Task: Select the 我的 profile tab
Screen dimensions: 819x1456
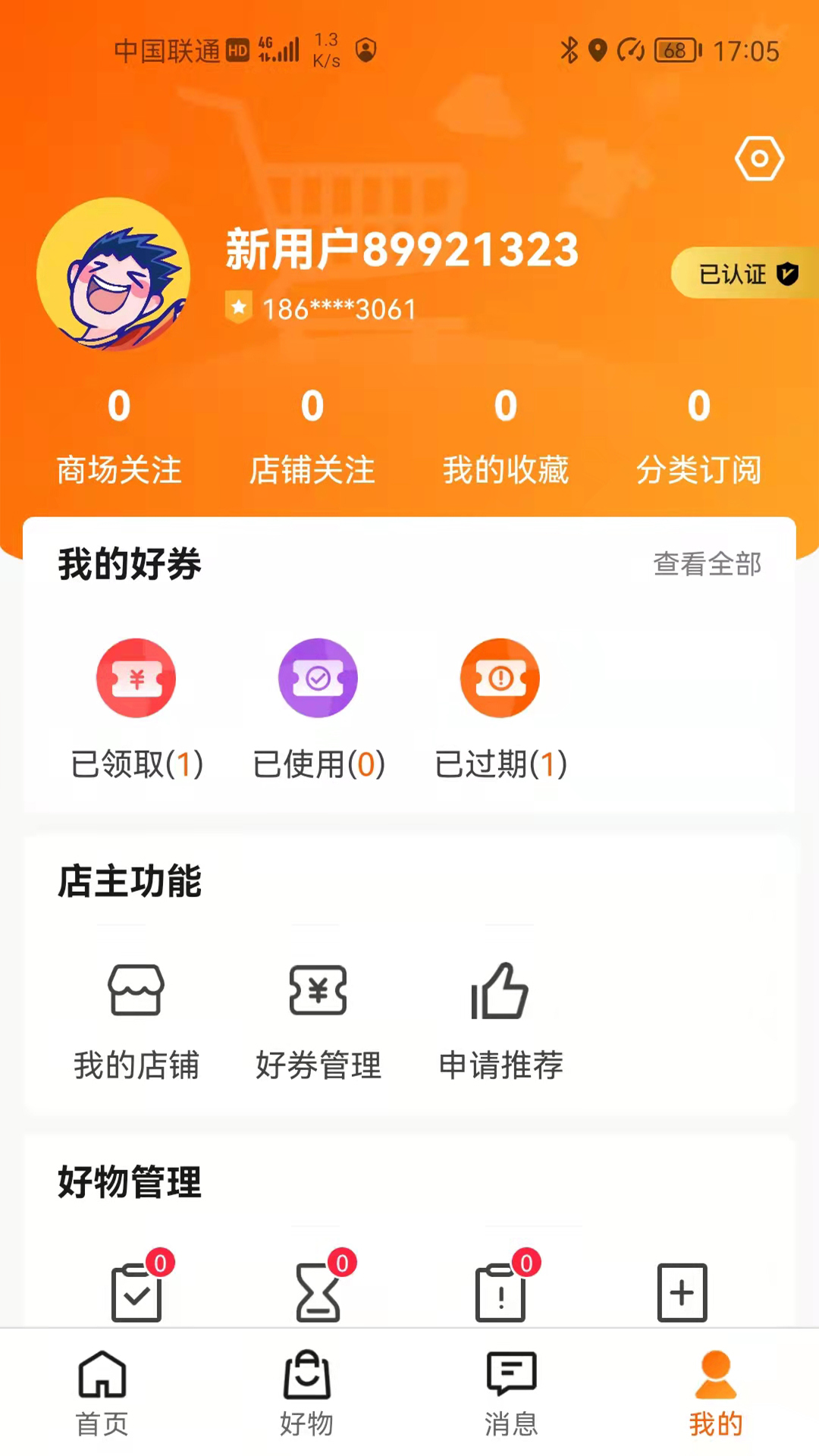Action: (x=716, y=1394)
